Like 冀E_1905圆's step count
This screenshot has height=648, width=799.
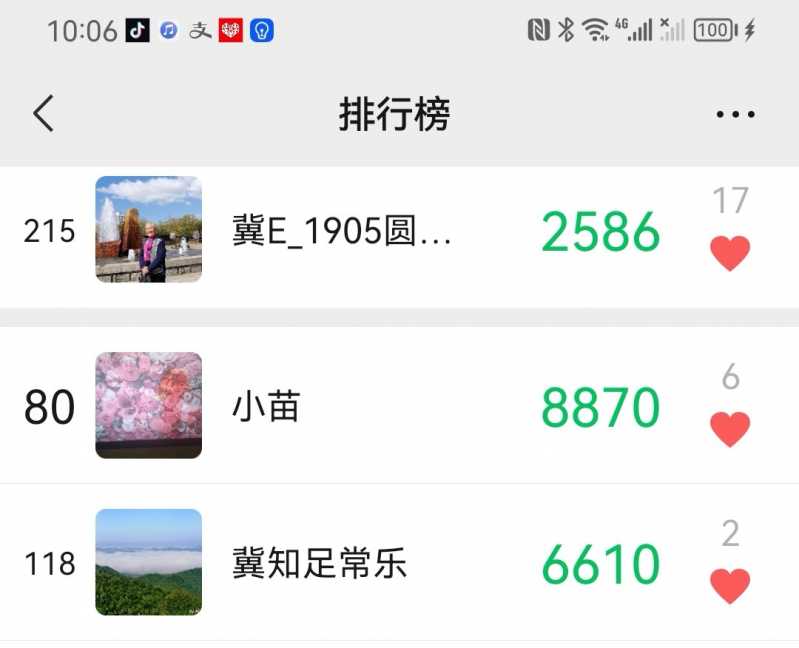(x=730, y=254)
